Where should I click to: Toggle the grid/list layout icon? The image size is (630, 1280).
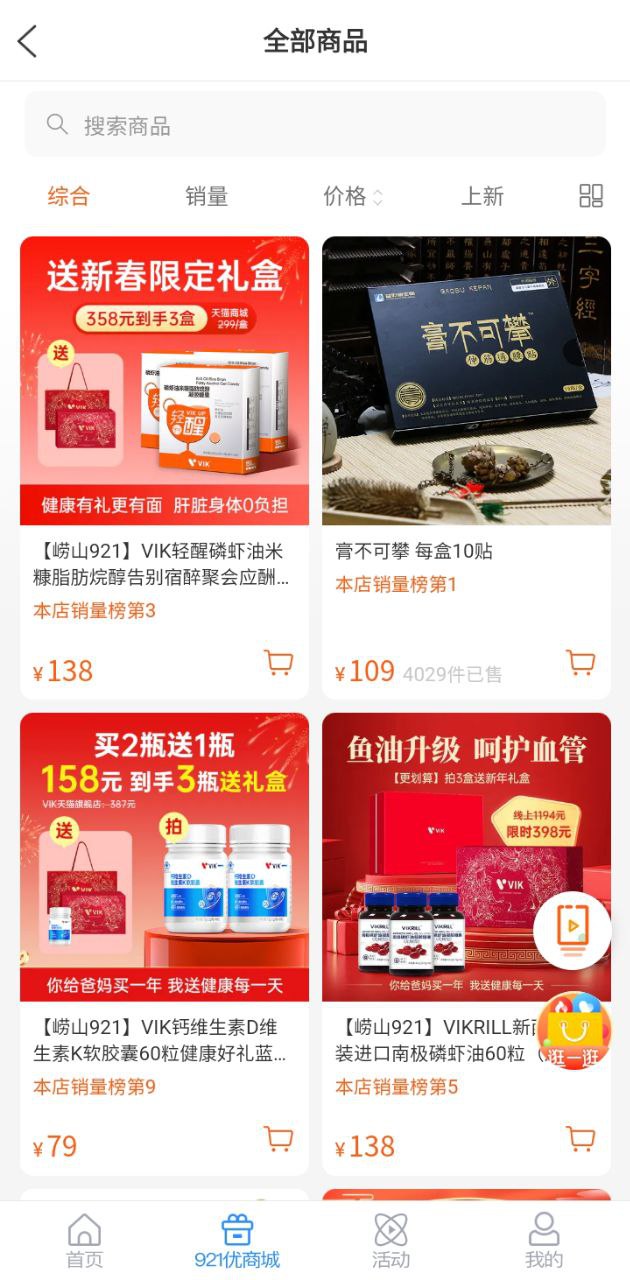(591, 196)
